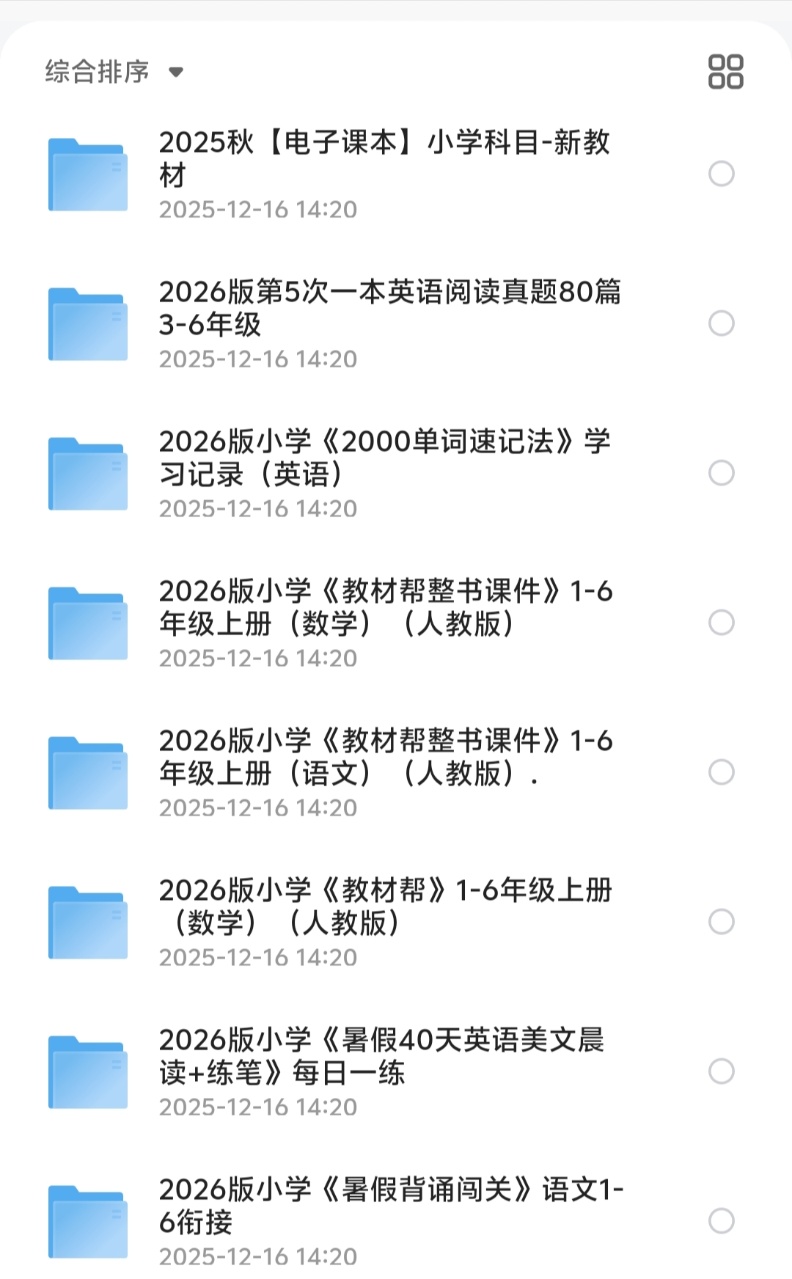
Task: Open folder 暑假40天英语美文晨读 by its name
Action: [390, 1055]
